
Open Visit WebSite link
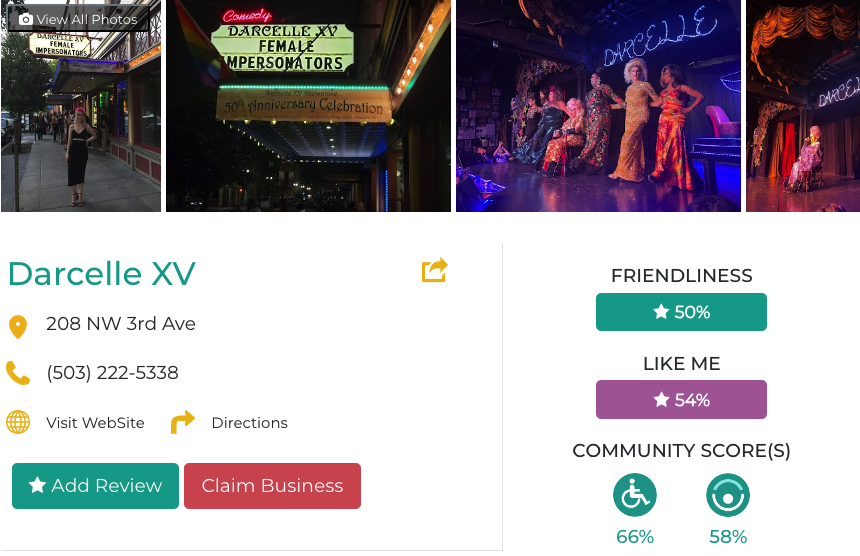point(95,423)
